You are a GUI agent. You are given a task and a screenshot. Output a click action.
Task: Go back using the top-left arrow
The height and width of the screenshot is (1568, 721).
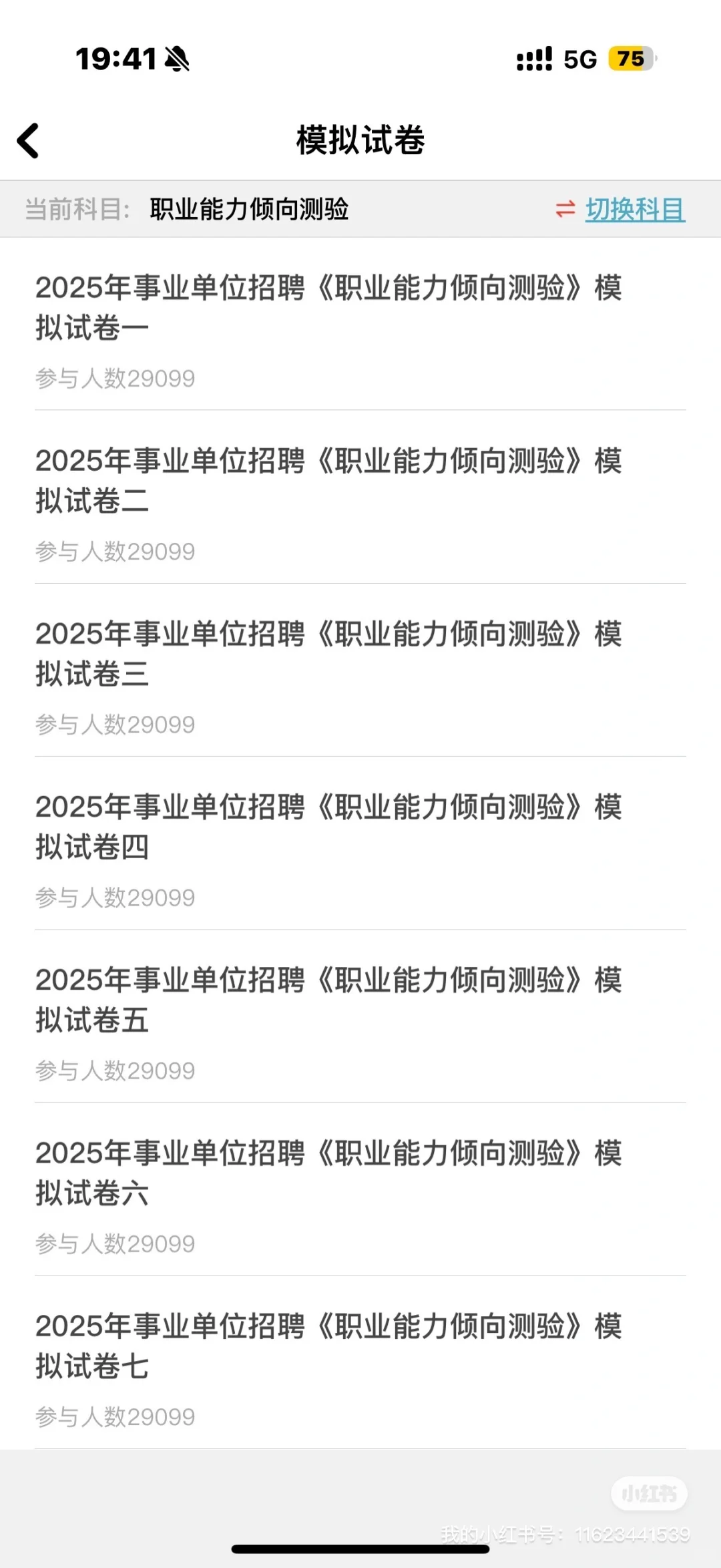(29, 141)
